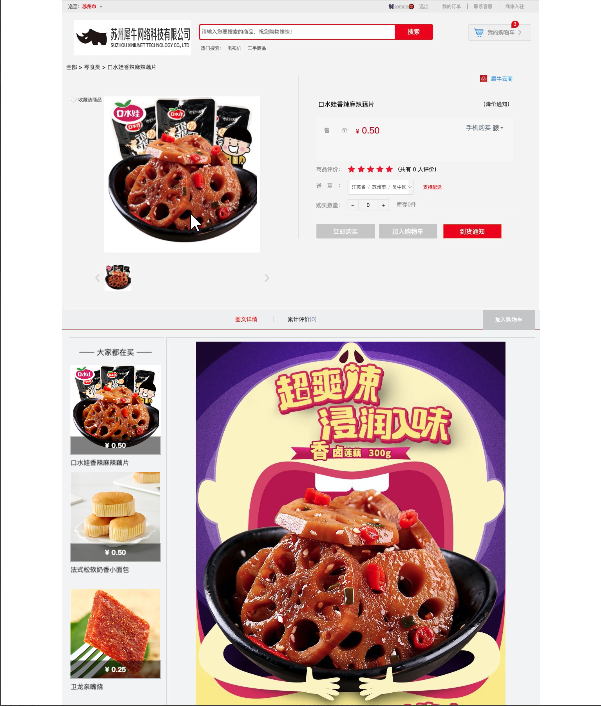Screen dimensions: 601x706
Task: Open the phone purchase QR dropdown
Action: click(x=485, y=128)
